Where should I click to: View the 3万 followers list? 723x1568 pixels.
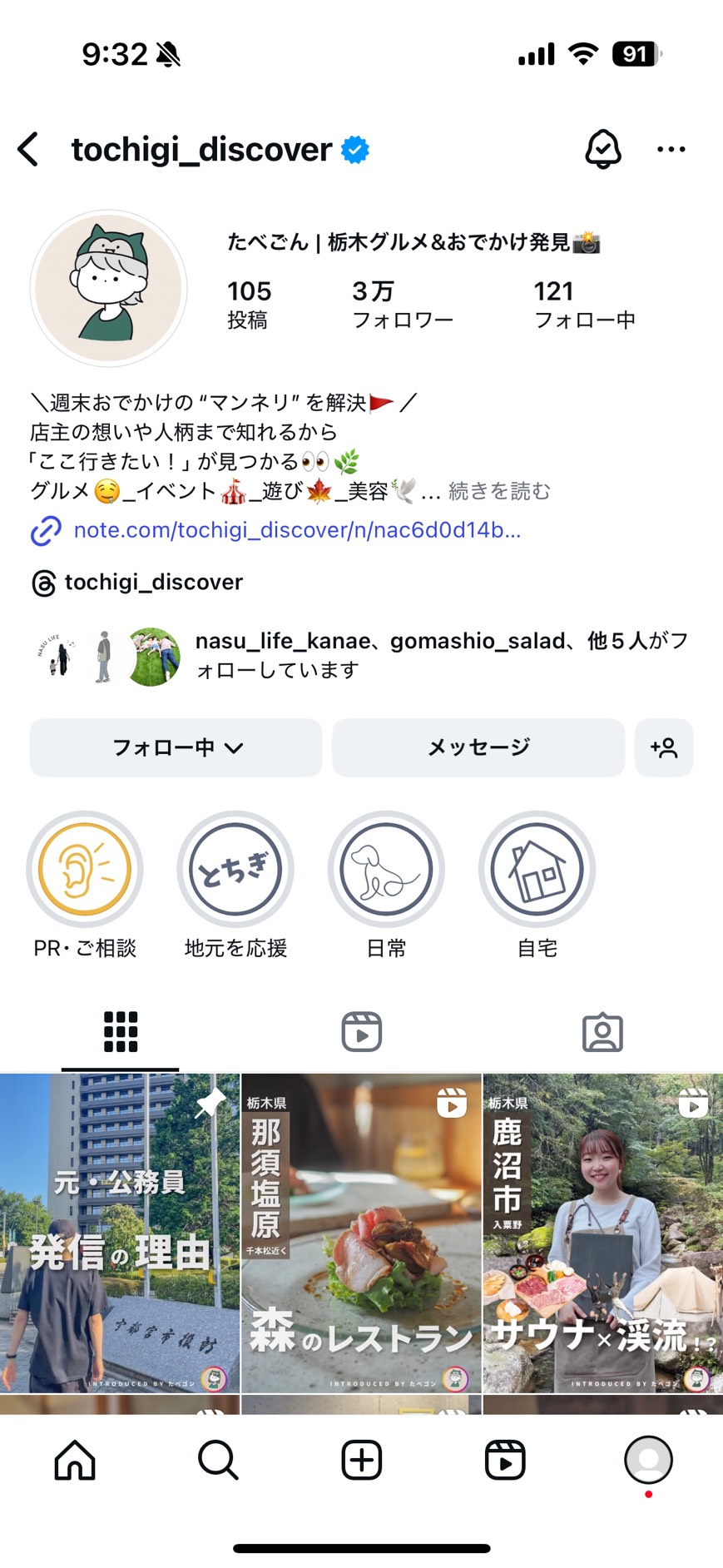402,304
